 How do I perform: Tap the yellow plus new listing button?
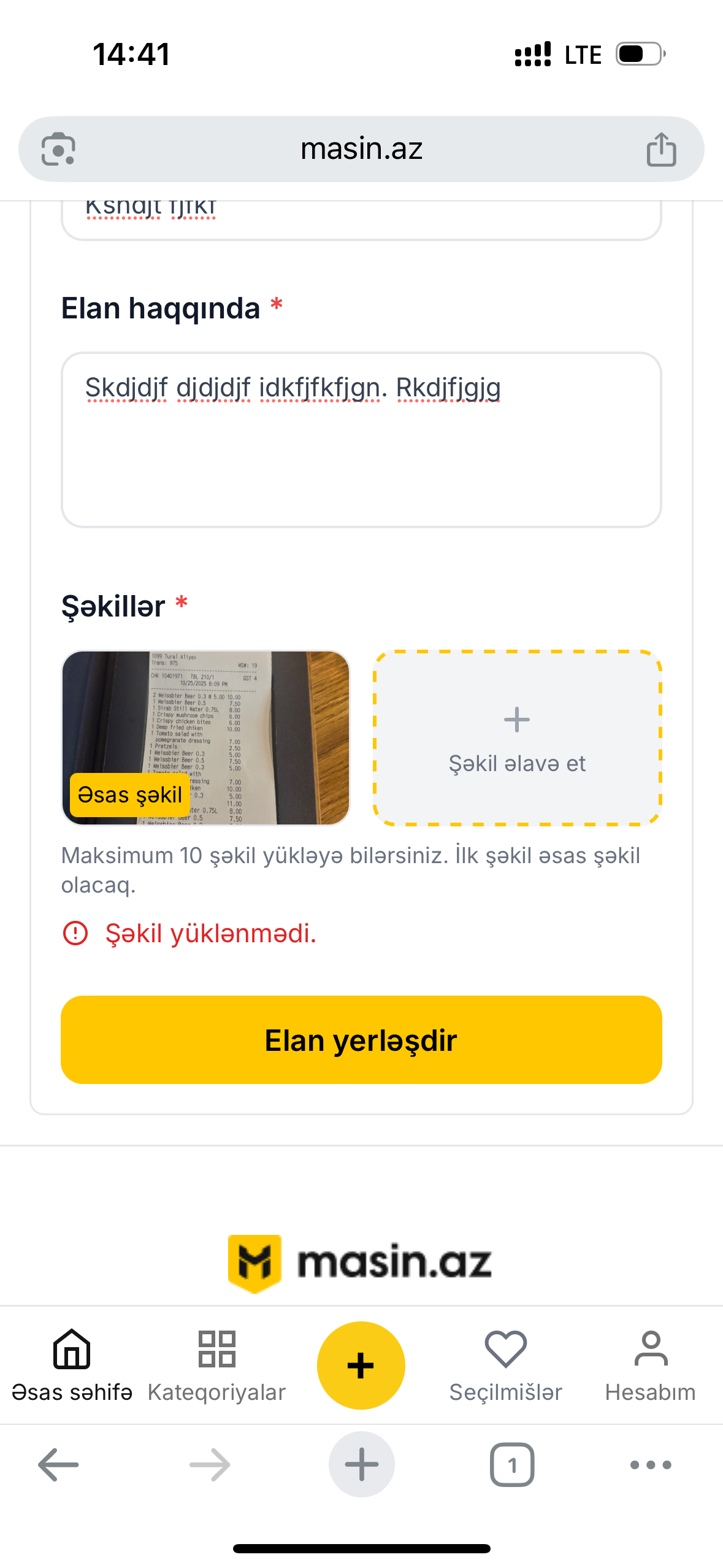[x=361, y=1365]
